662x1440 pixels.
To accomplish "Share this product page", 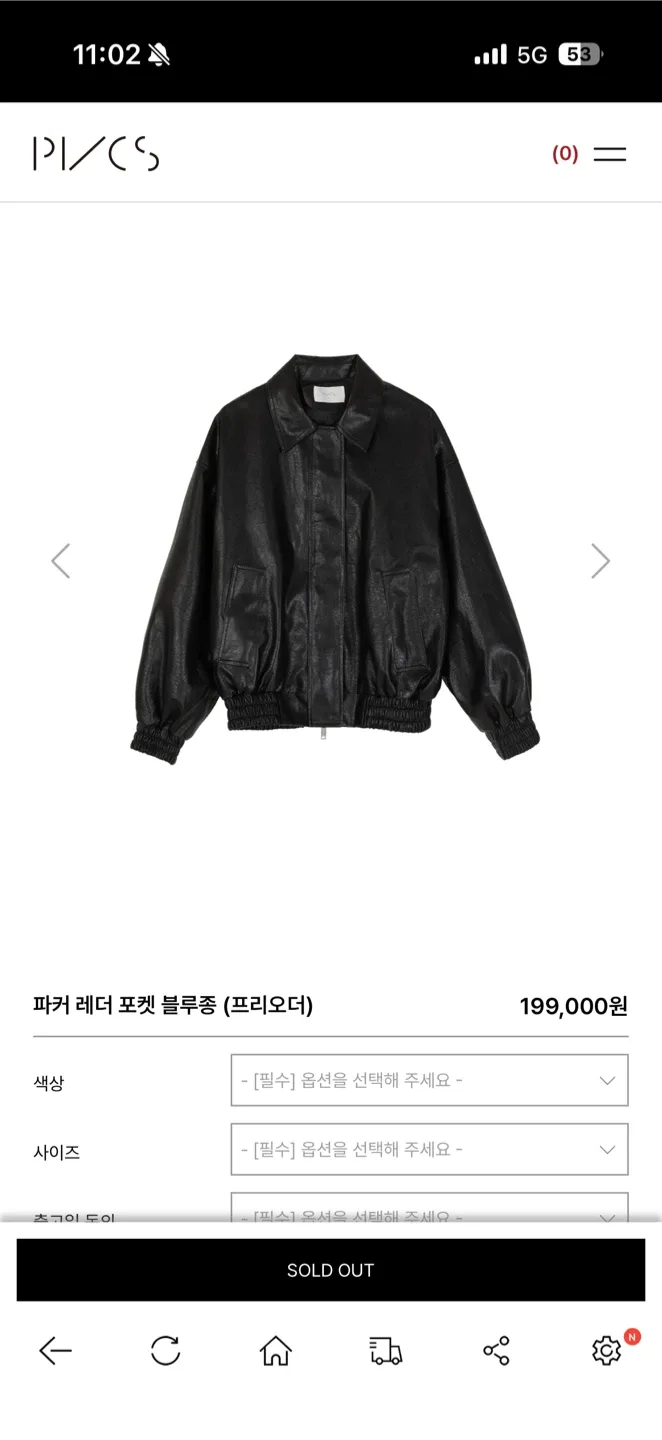I will point(496,1351).
